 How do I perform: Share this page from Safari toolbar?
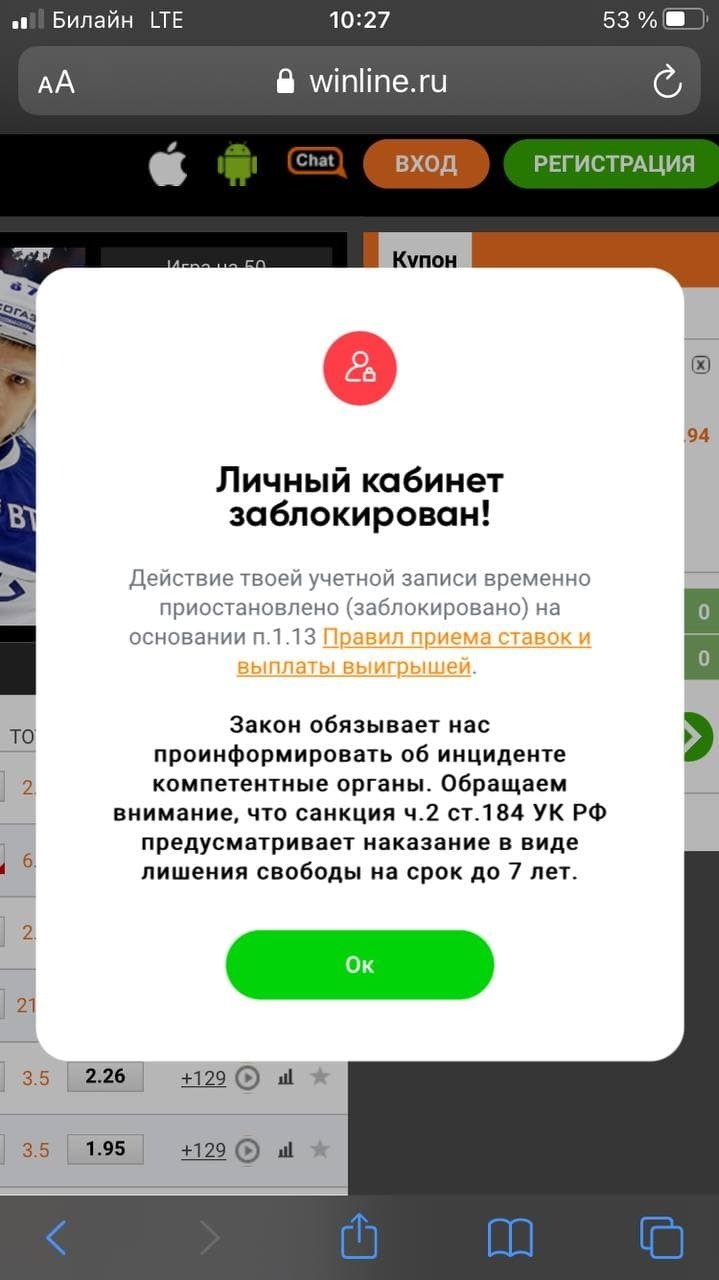[359, 1238]
